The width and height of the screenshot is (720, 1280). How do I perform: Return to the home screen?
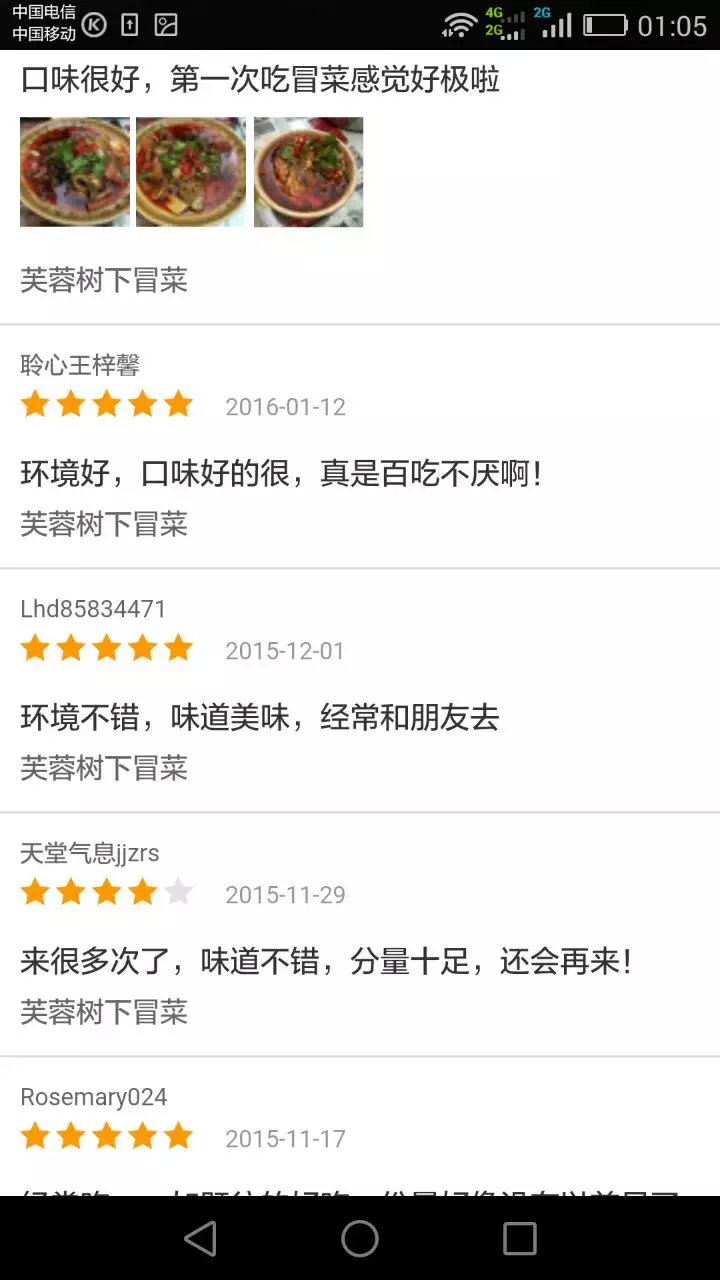pos(360,1239)
